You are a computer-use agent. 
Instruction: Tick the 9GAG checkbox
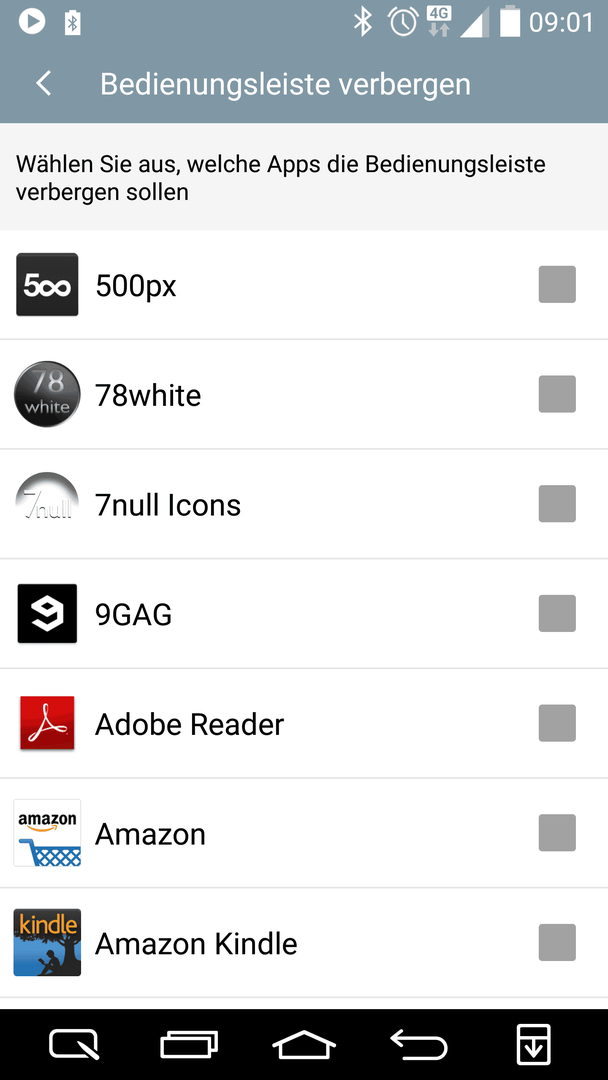tap(557, 613)
